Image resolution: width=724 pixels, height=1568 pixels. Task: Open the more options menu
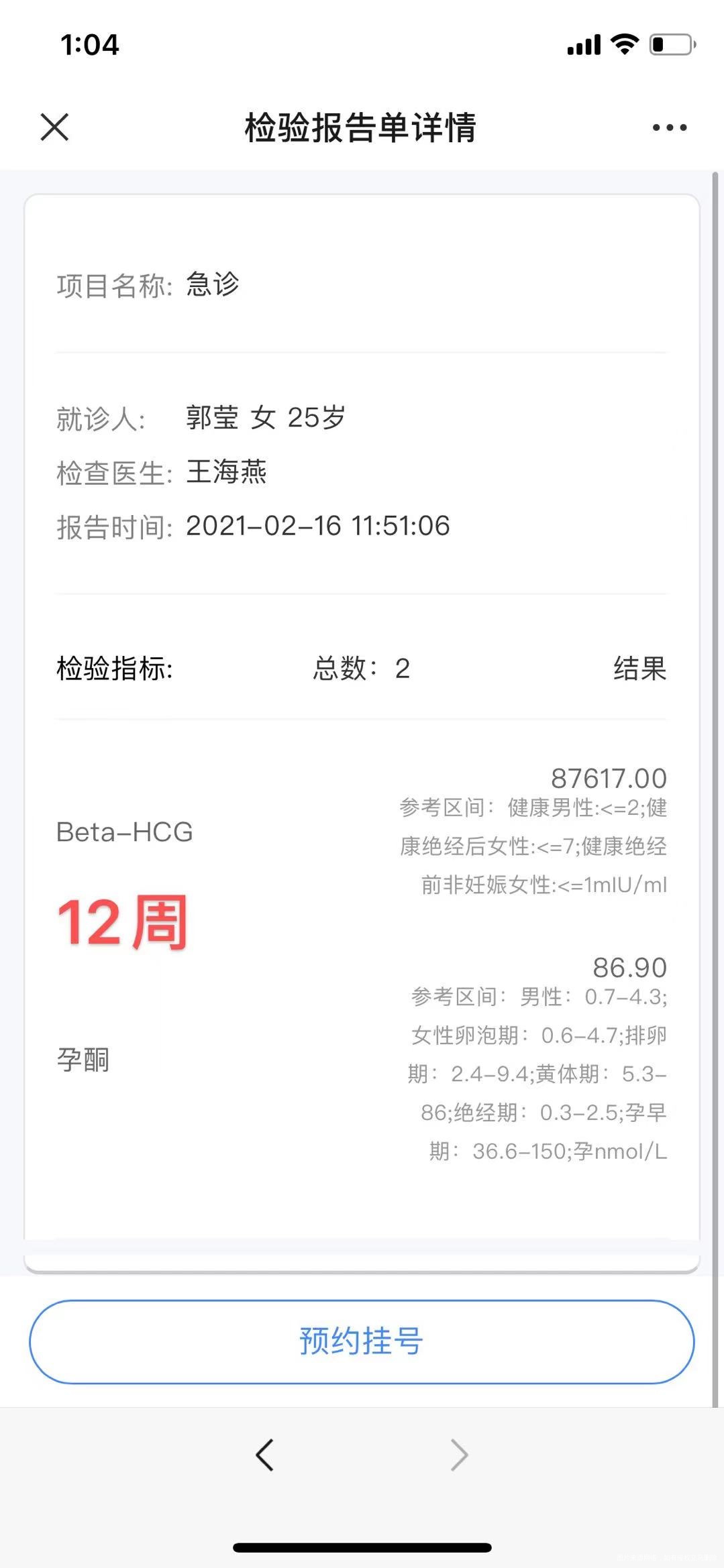(668, 127)
